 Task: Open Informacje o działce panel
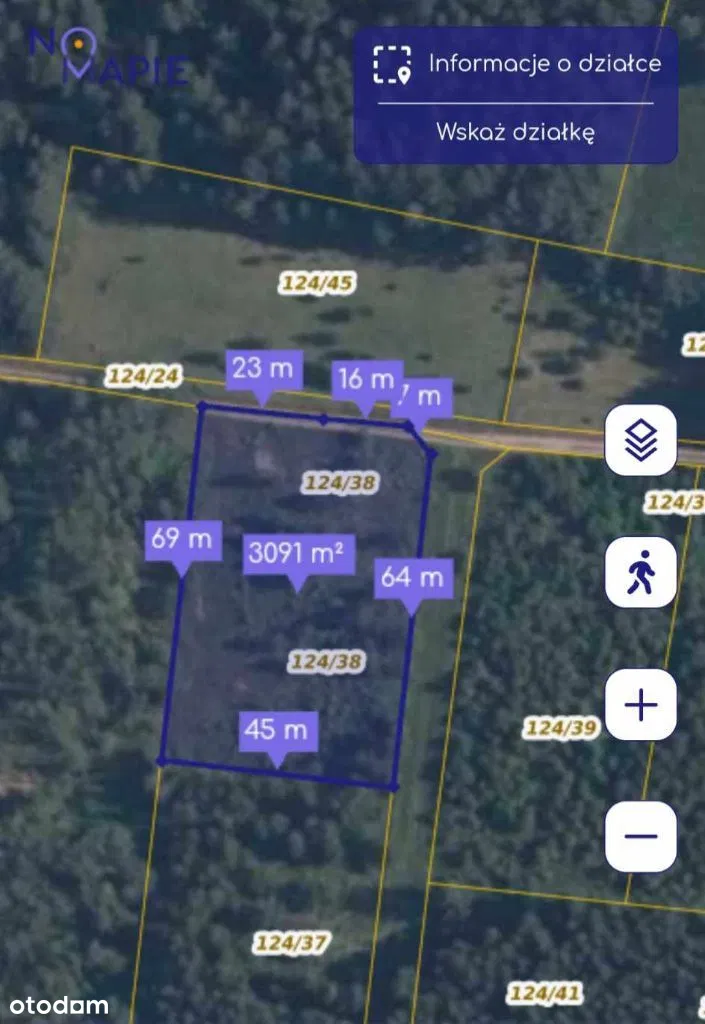pyautogui.click(x=516, y=63)
